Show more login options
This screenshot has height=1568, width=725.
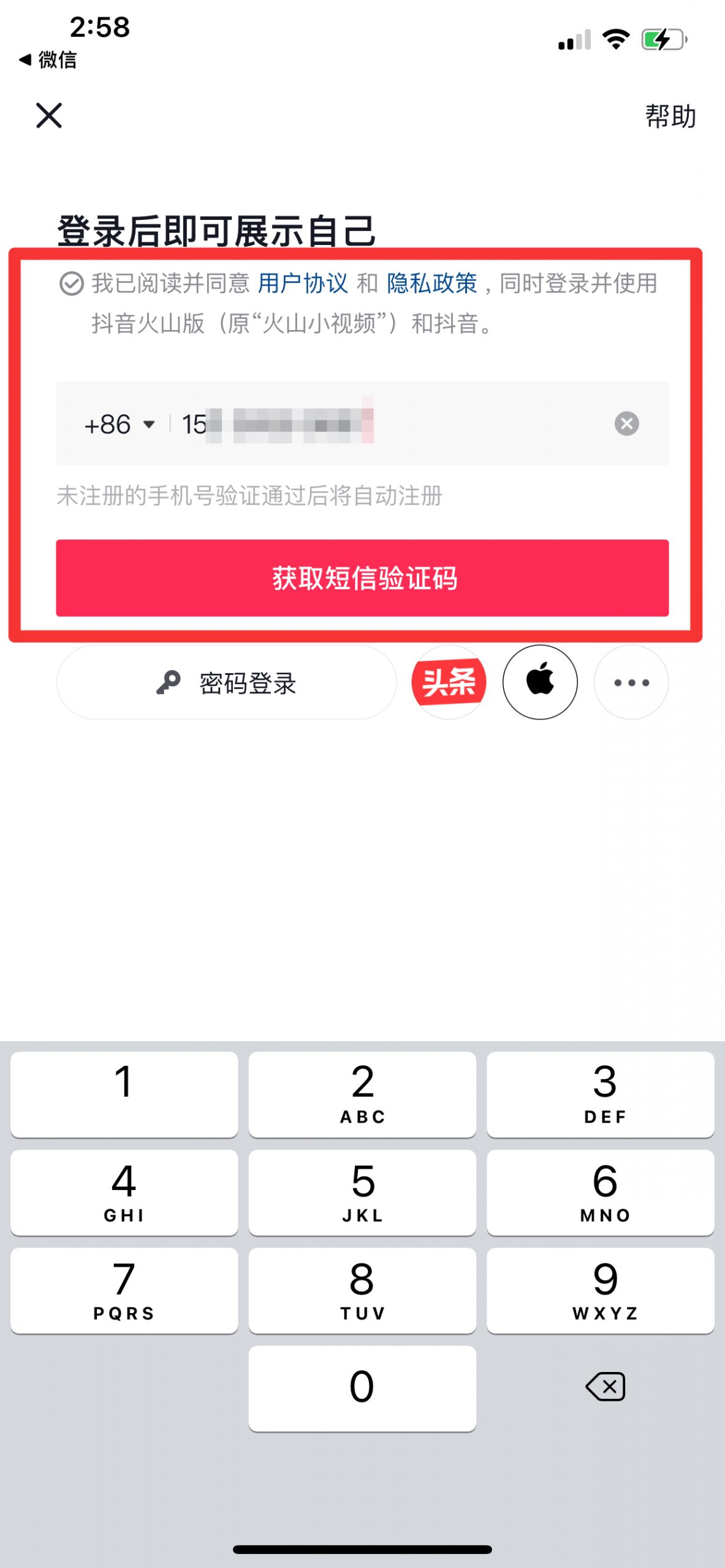pos(631,682)
